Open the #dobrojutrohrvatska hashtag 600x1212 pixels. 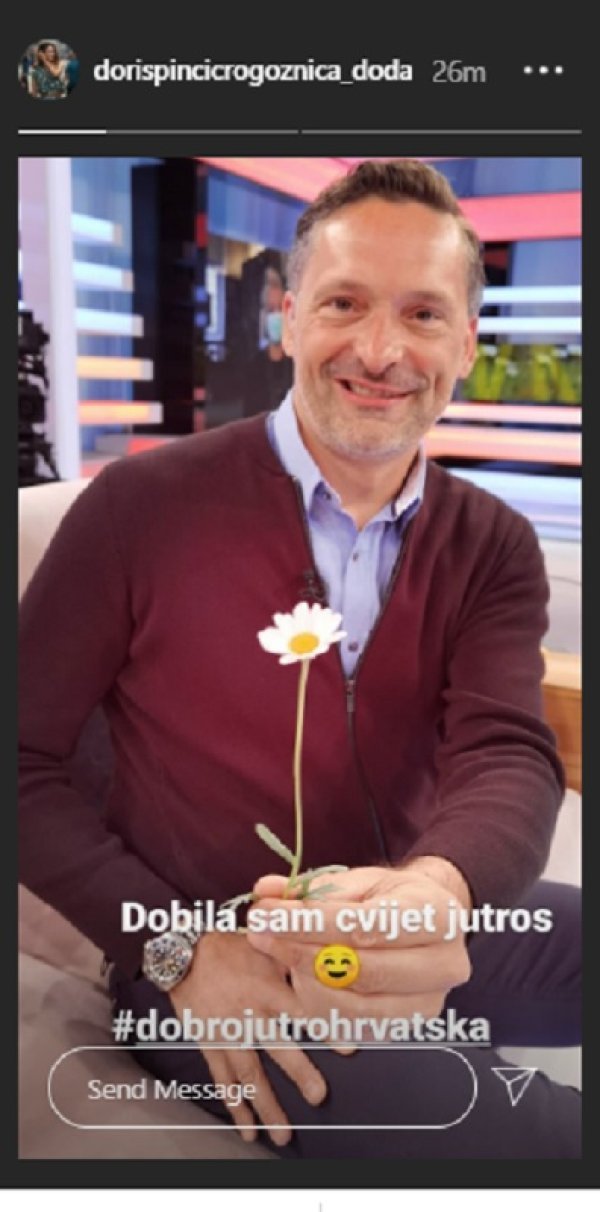[300, 1028]
